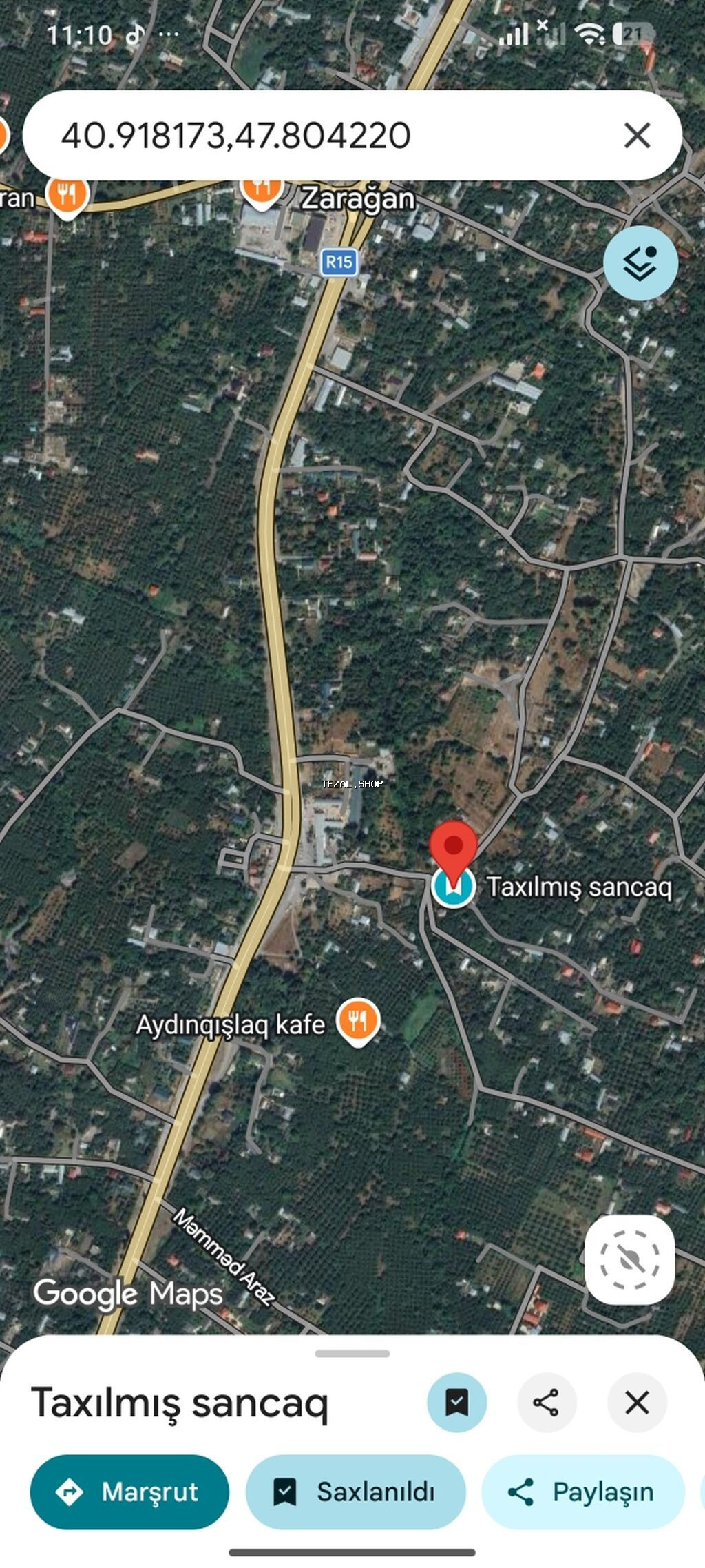The image size is (705, 1568).
Task: Tap the saved icon beside Taxılmış sancaq title
Action: point(456,1402)
